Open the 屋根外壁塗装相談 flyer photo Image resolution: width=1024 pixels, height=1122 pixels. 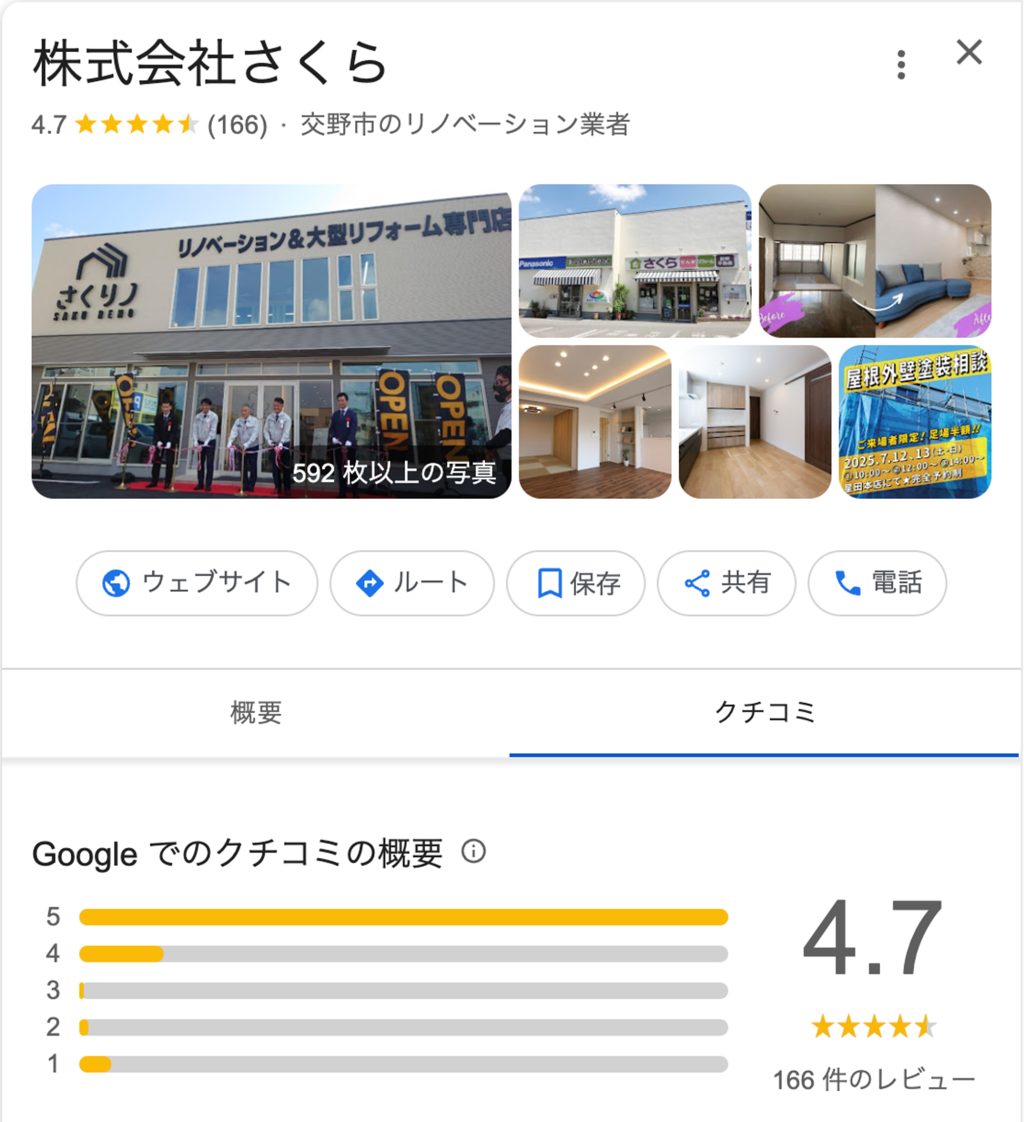(x=915, y=422)
